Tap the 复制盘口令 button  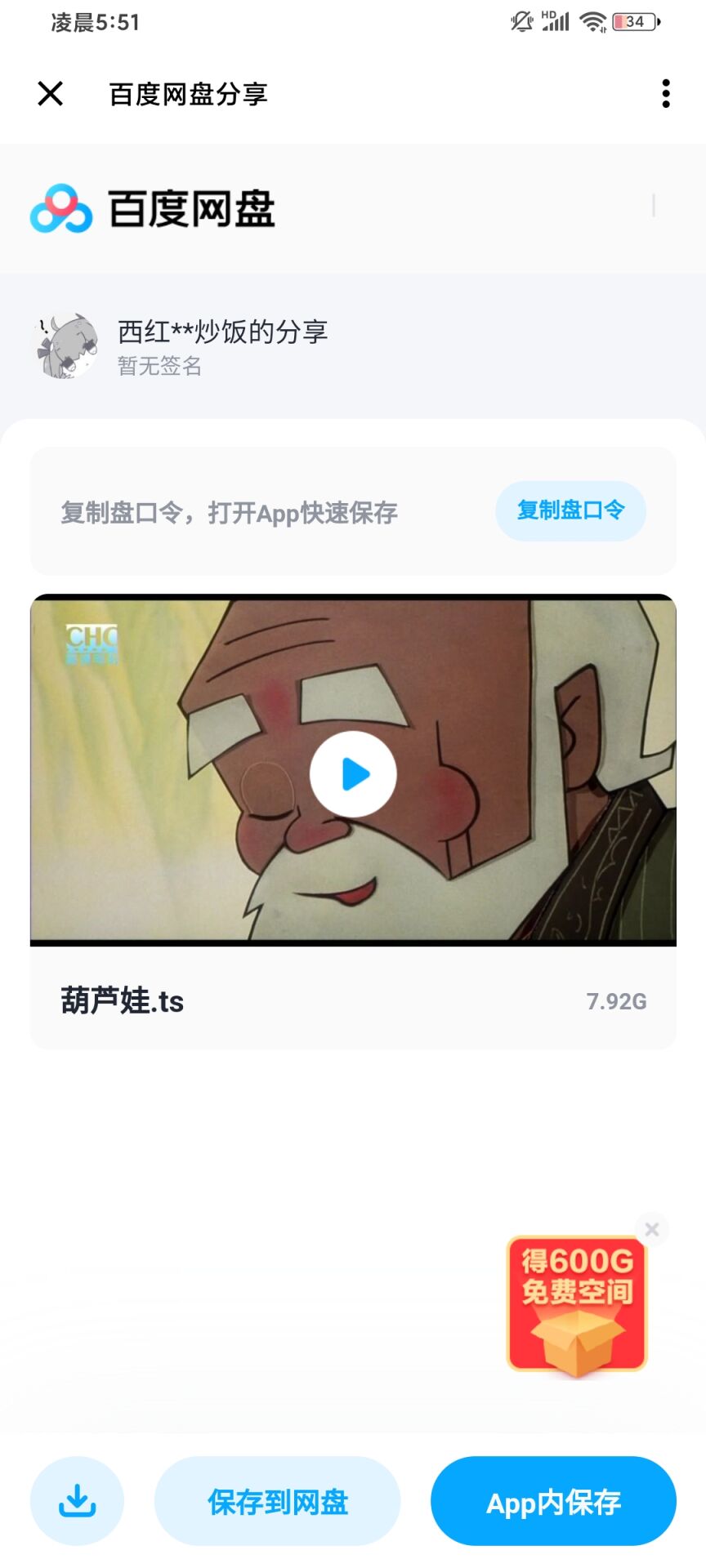point(570,510)
